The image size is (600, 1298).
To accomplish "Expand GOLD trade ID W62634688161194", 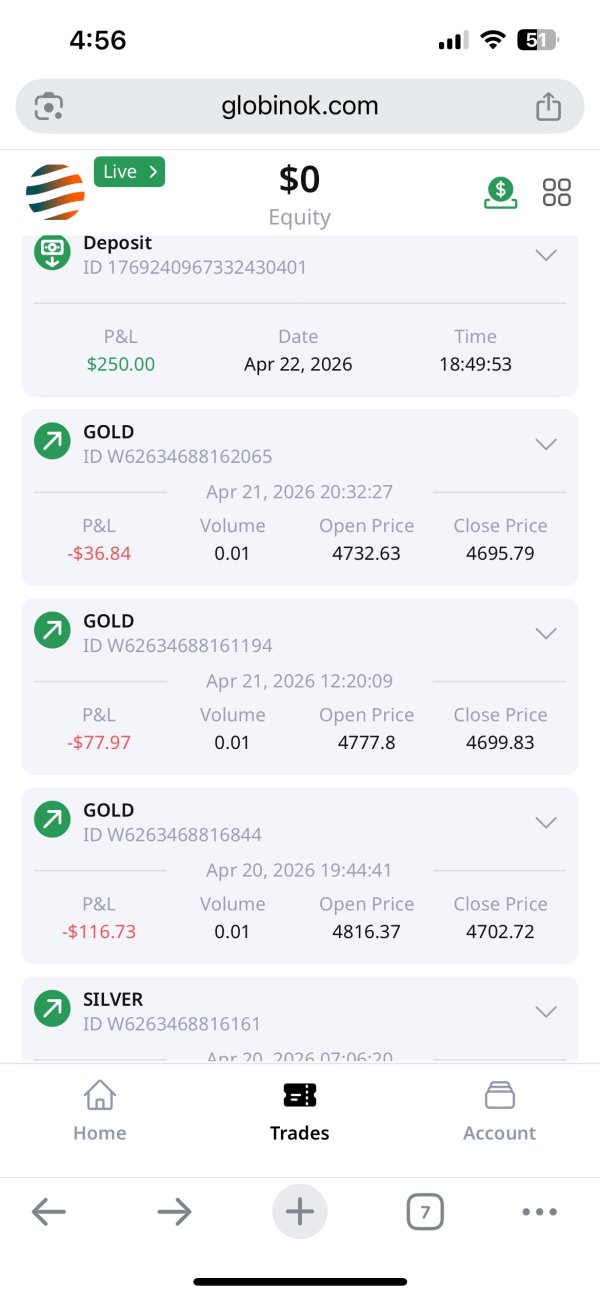I will coord(546,633).
